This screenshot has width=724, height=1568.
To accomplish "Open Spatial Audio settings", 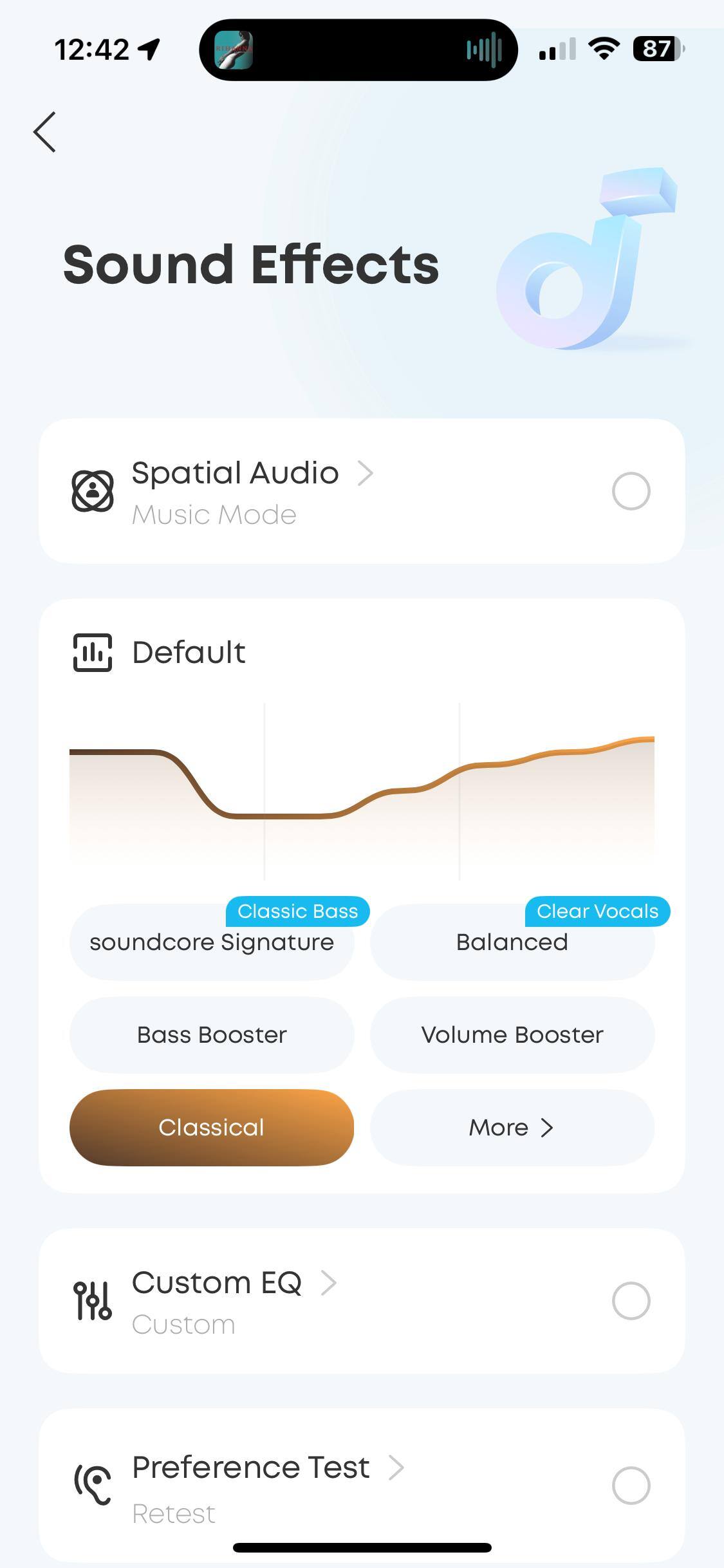I will [252, 473].
